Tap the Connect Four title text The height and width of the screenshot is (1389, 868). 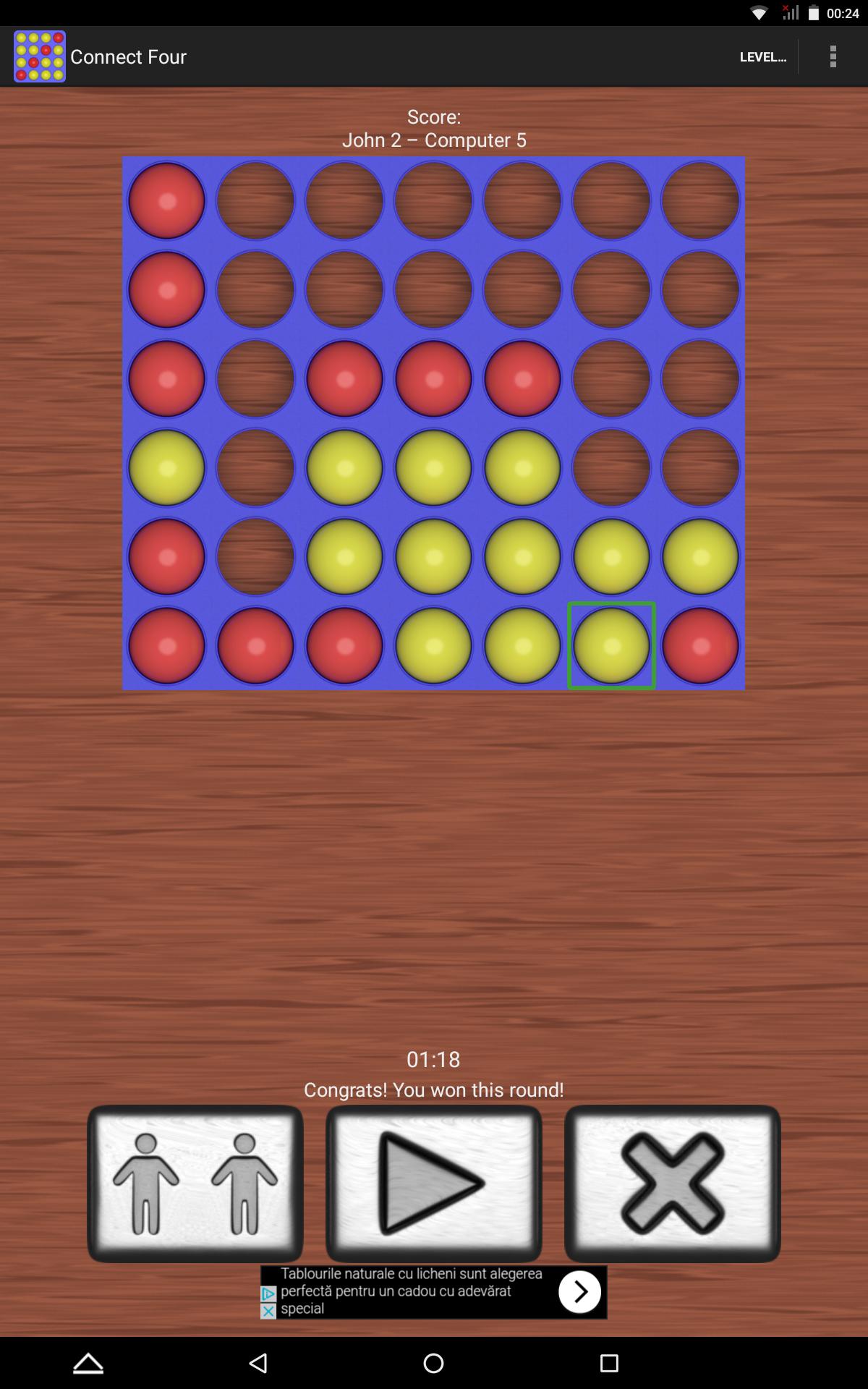click(128, 56)
